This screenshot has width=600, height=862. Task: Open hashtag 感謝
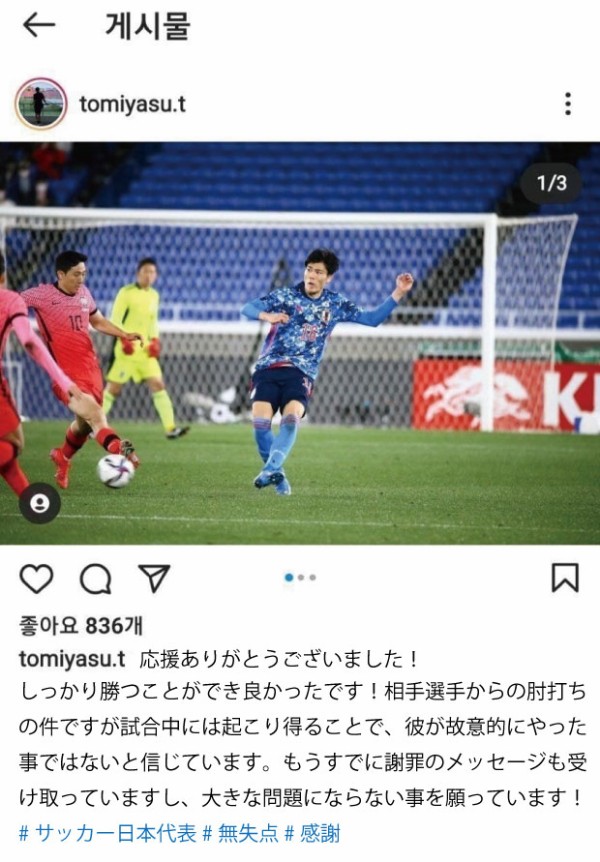pos(313,832)
